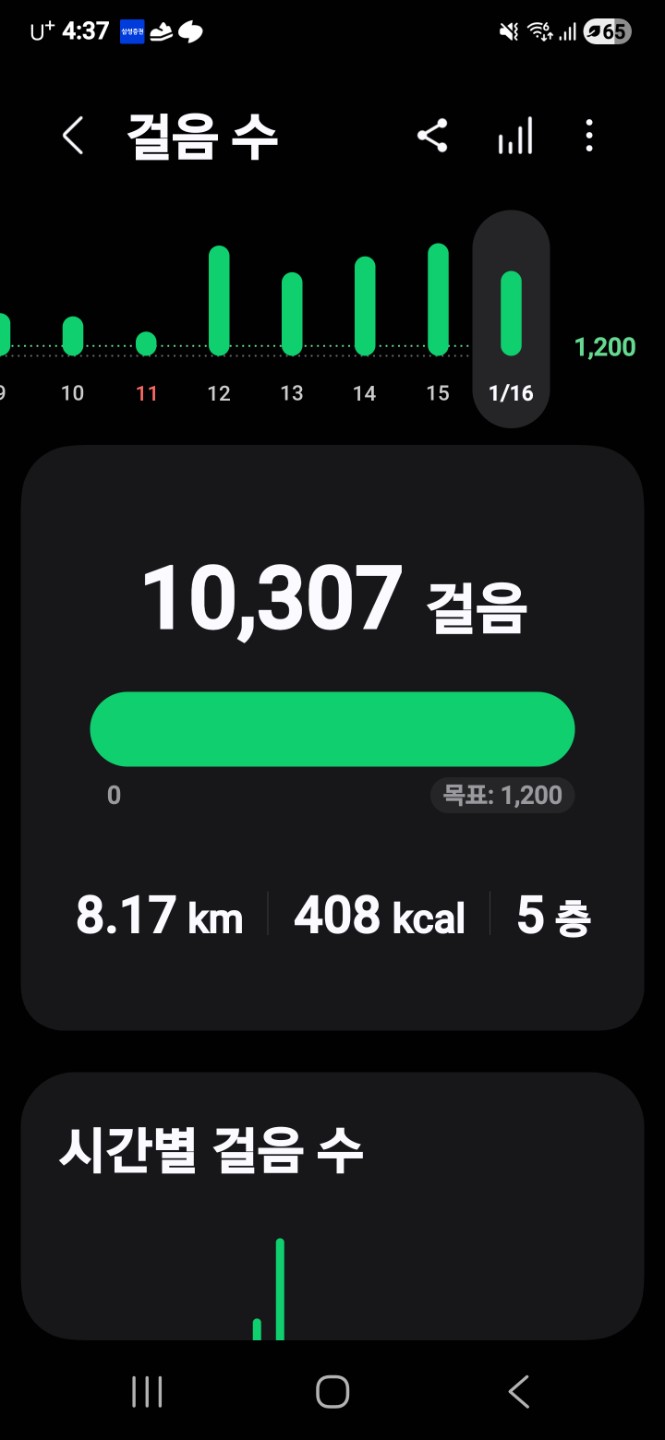Share the step count record
This screenshot has height=1440, width=665.
[432, 136]
